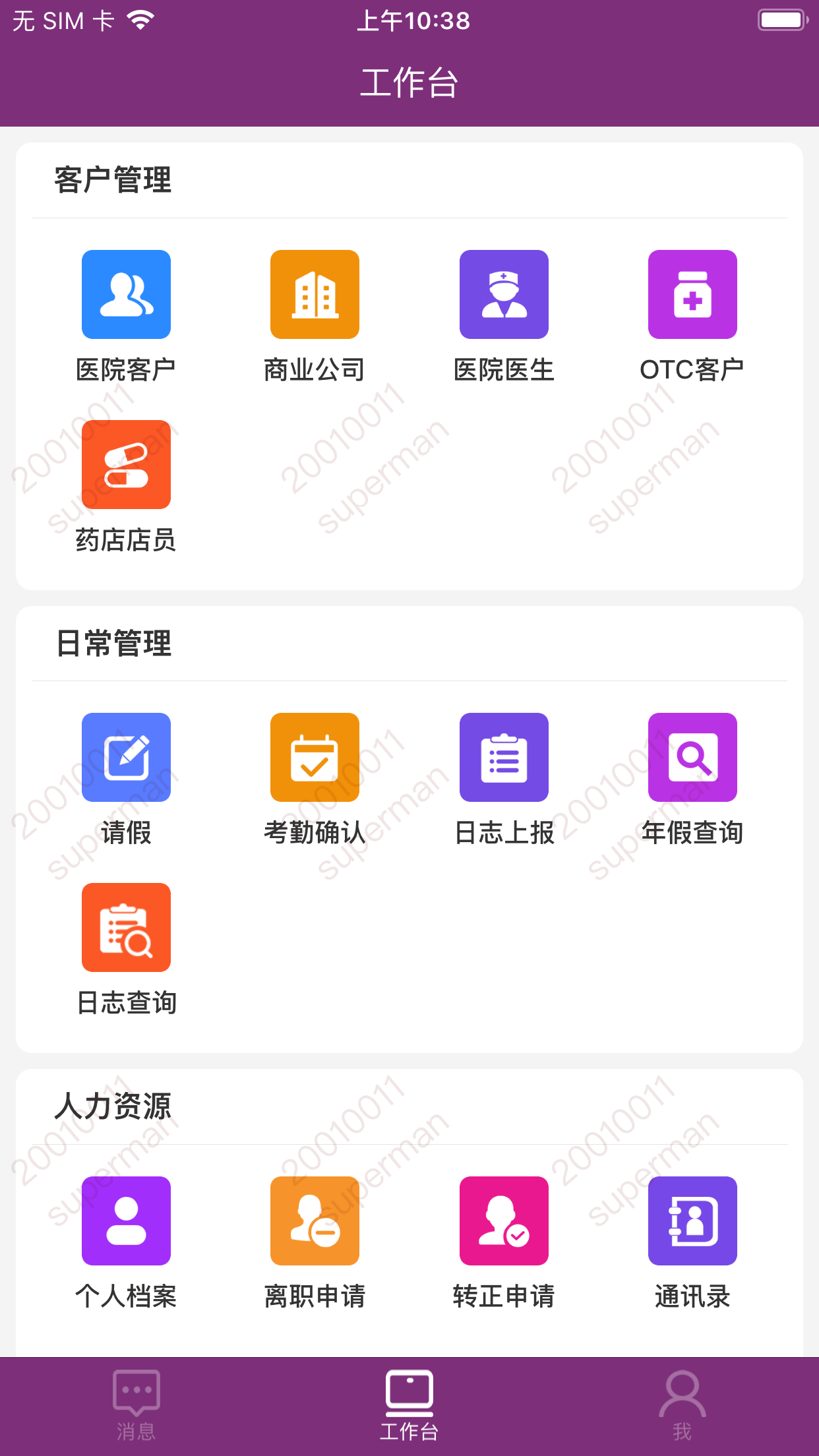819x1456 pixels.
Task: Open the 转正申请 confirmation application icon
Action: pyautogui.click(x=503, y=1221)
